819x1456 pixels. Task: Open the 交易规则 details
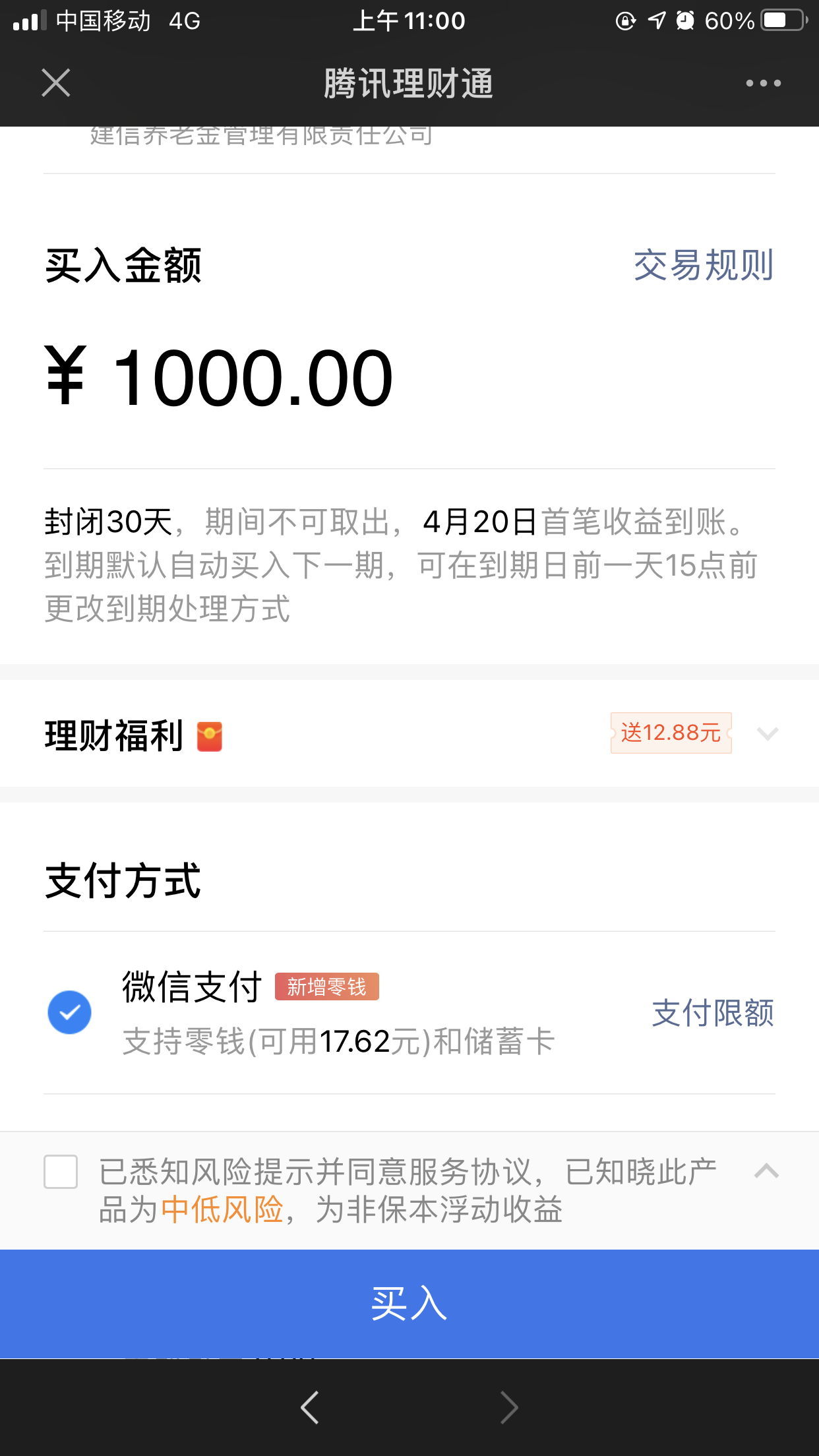[x=704, y=264]
